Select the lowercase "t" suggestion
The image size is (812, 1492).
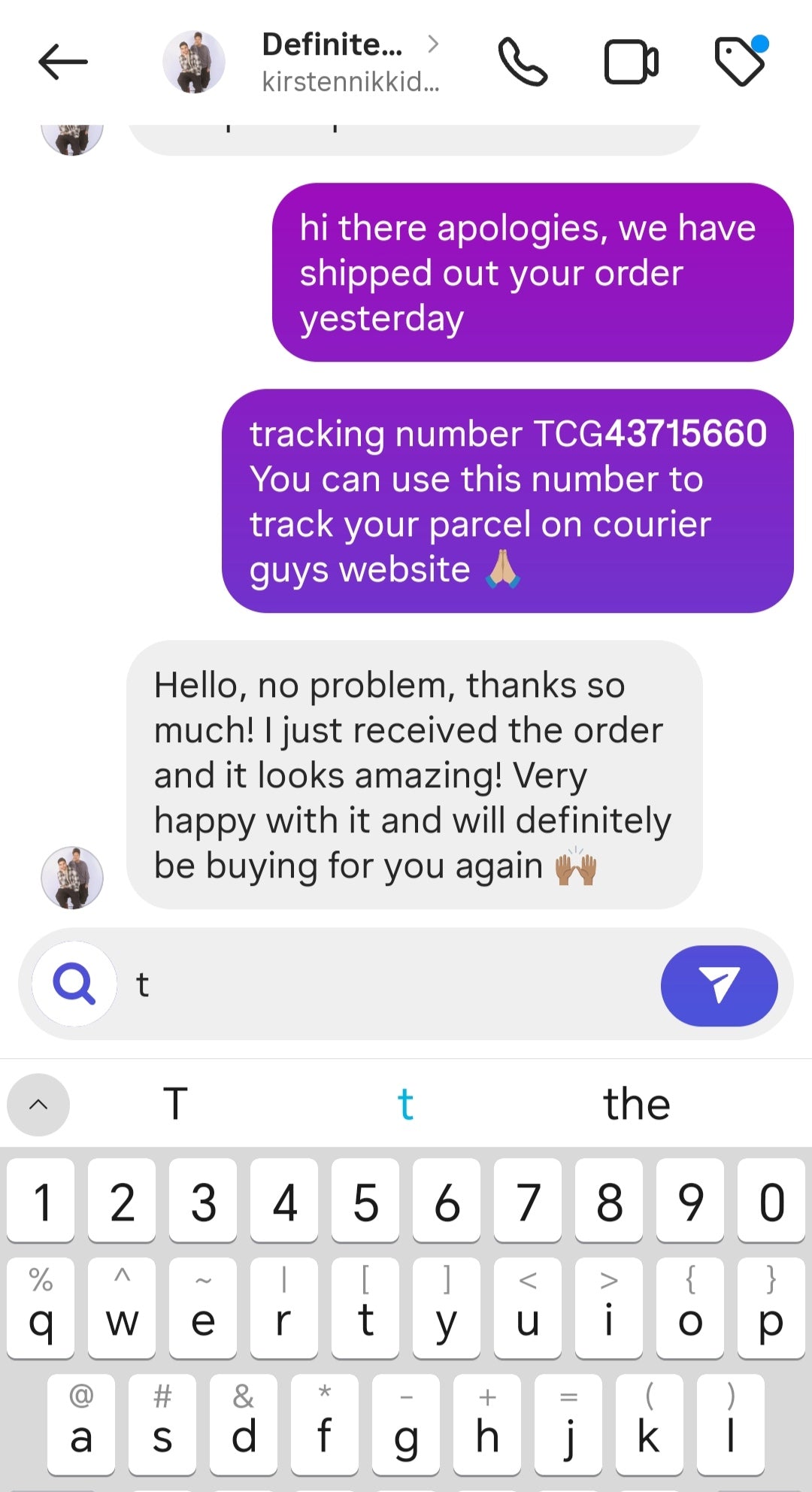pos(405,1105)
